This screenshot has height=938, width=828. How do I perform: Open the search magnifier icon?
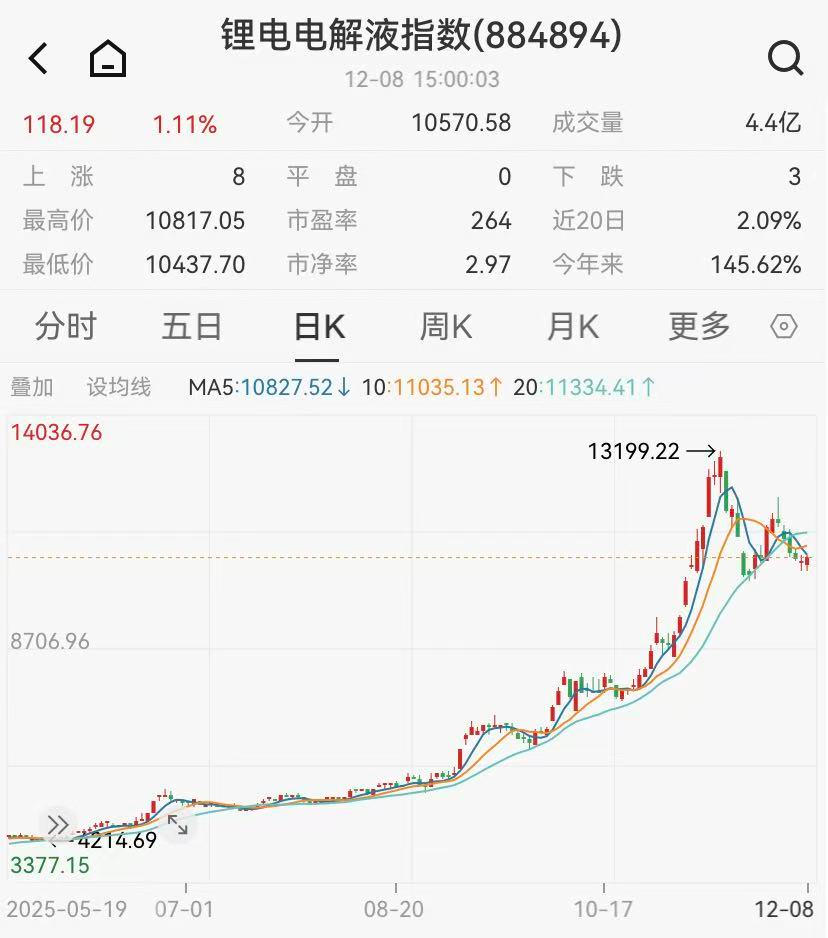(x=785, y=58)
